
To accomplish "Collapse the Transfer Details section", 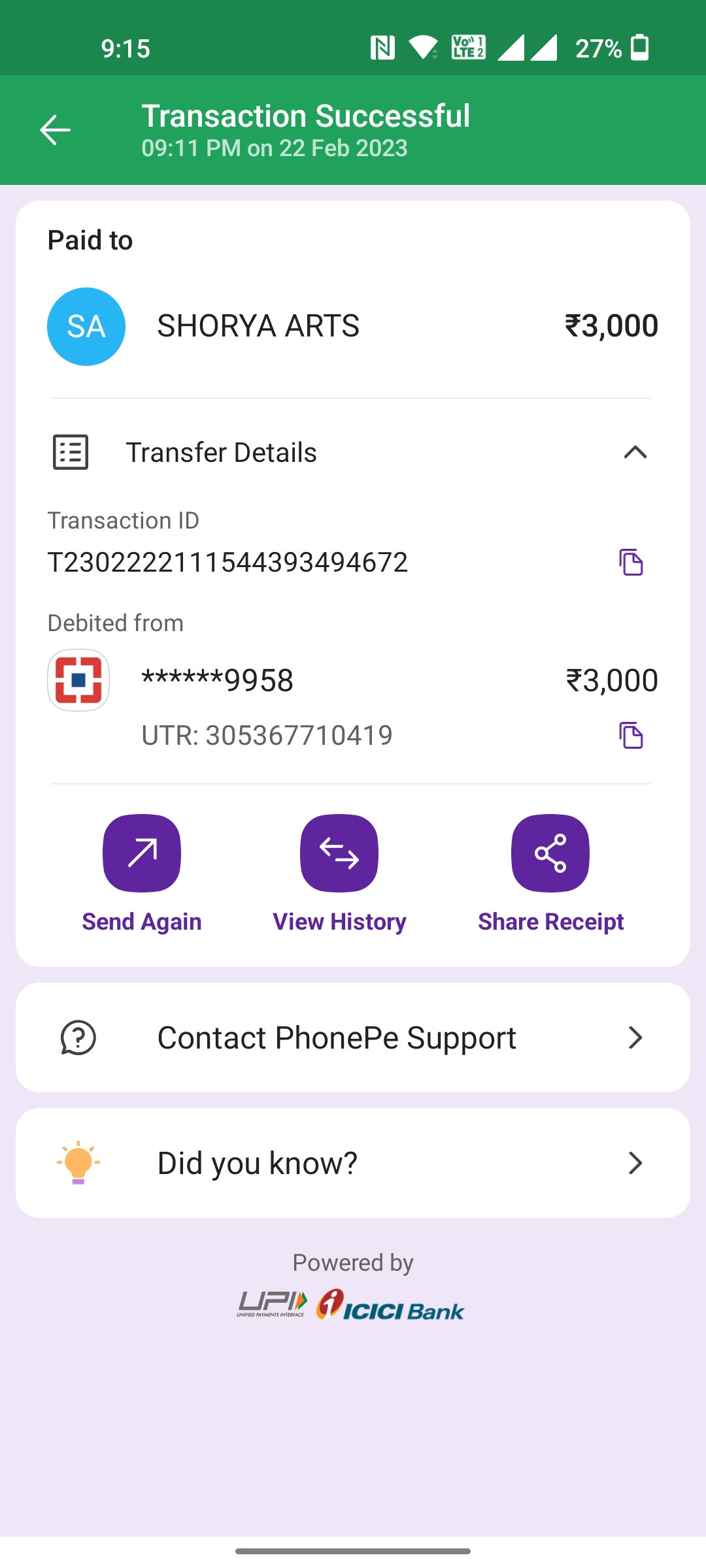I will 635,452.
